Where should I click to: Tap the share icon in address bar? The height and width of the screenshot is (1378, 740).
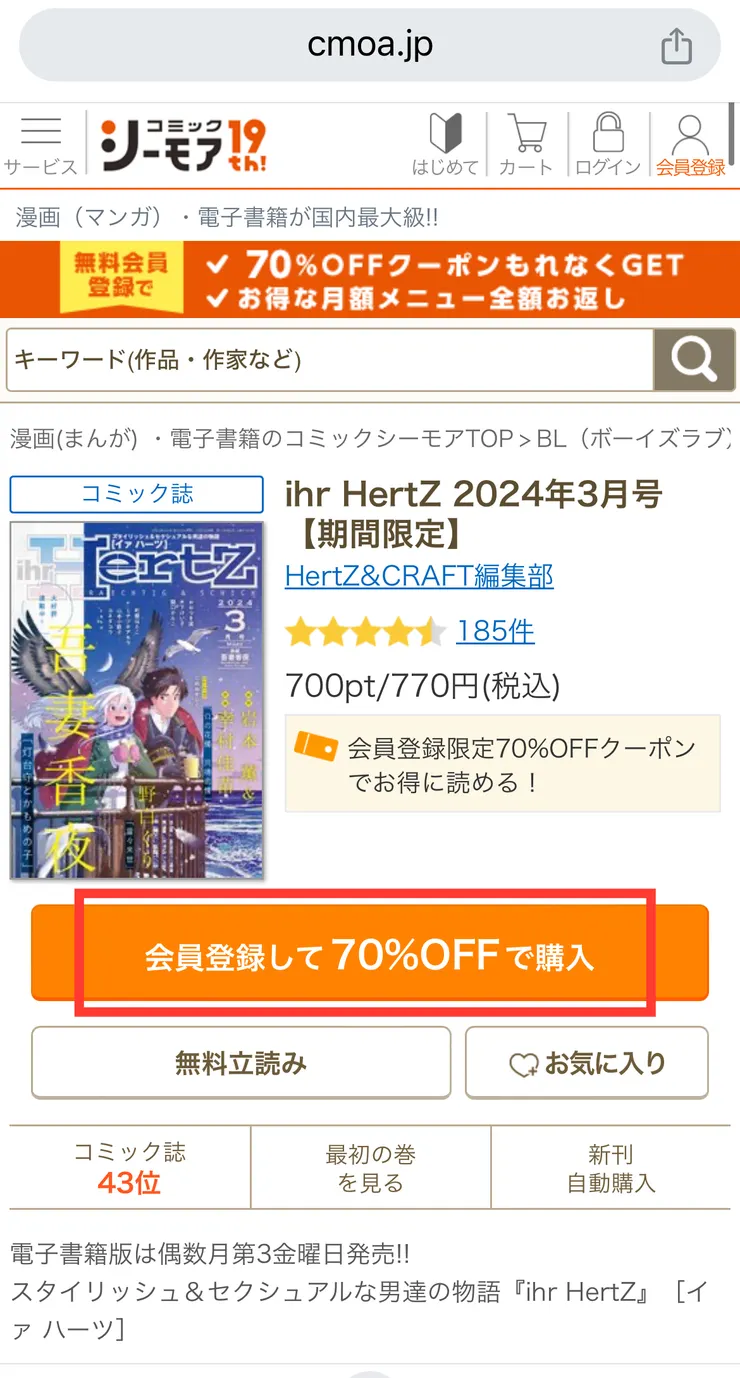click(677, 46)
